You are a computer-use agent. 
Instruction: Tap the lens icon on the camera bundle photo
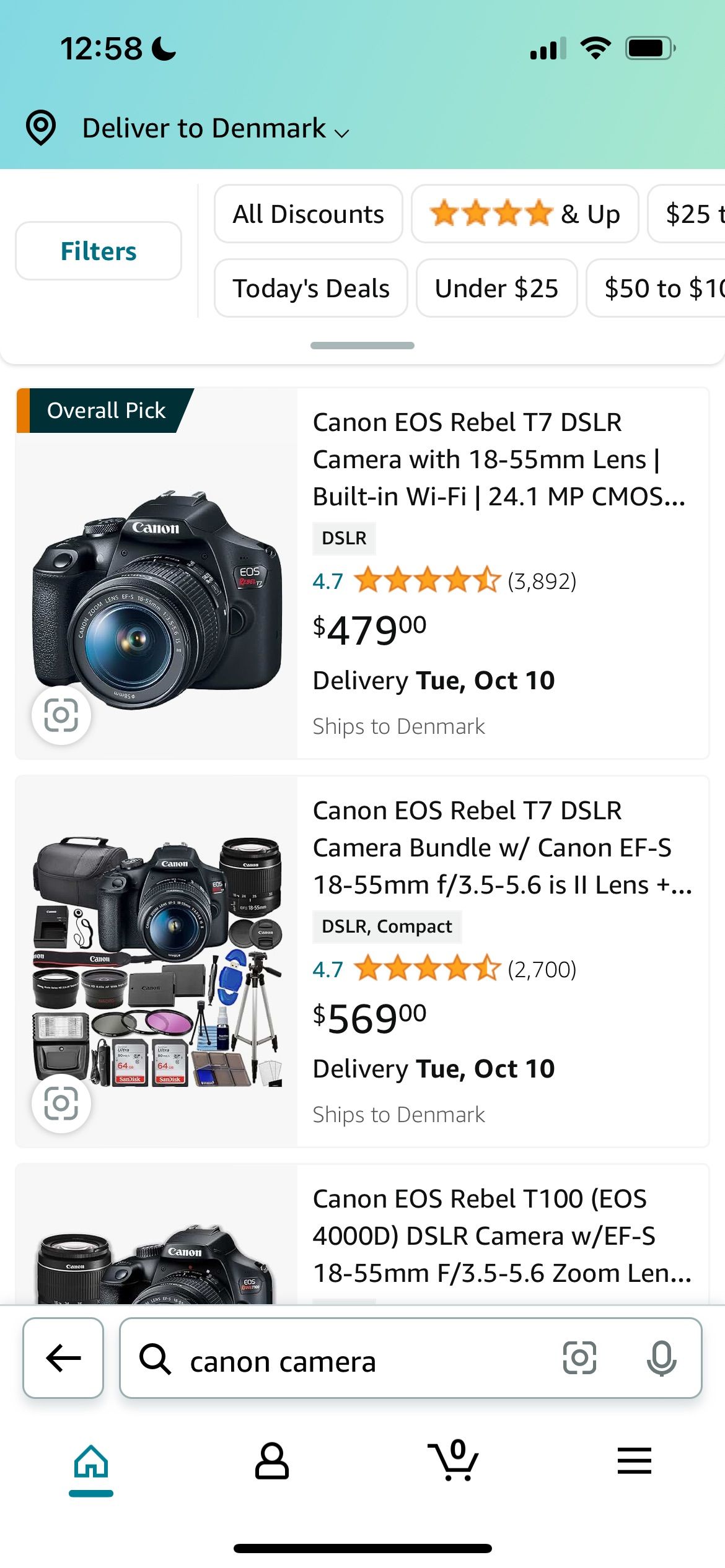[61, 1103]
